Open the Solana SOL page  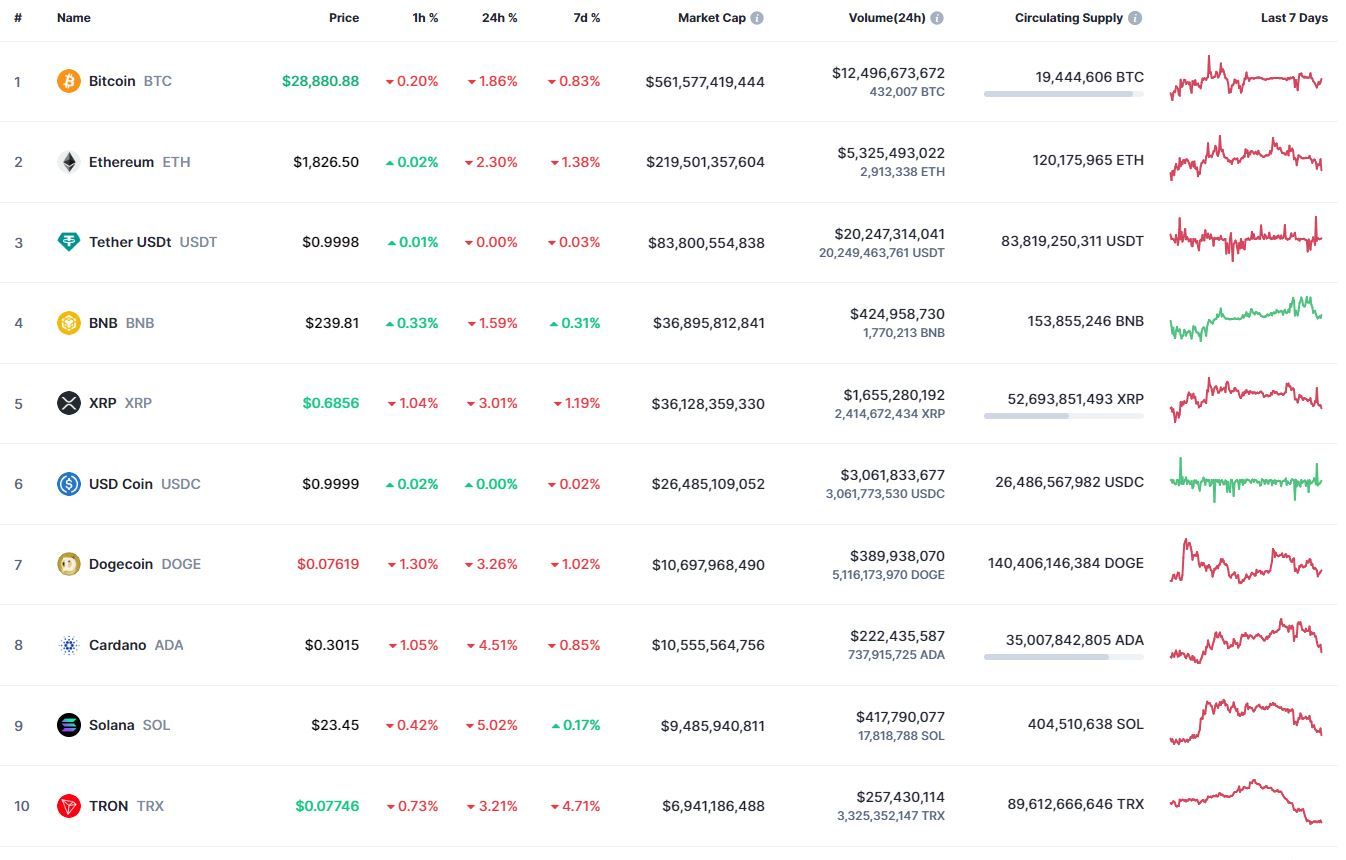click(112, 725)
